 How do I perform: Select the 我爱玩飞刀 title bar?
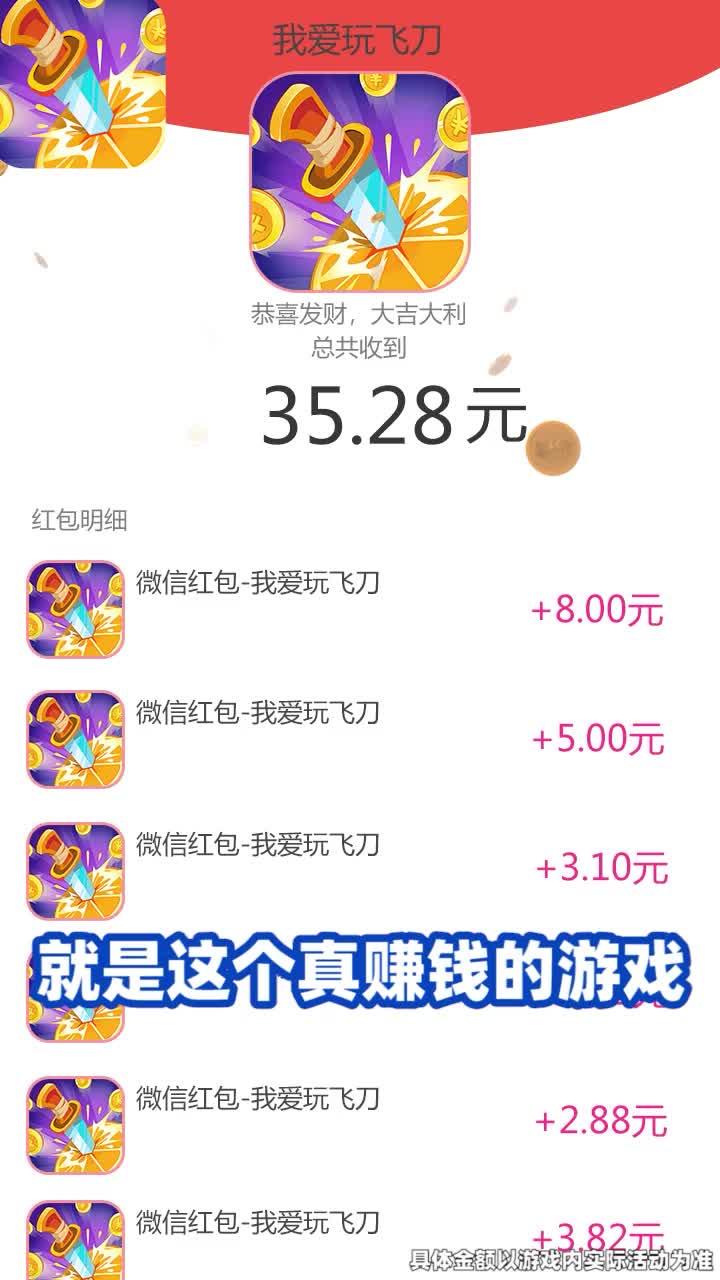[x=357, y=36]
